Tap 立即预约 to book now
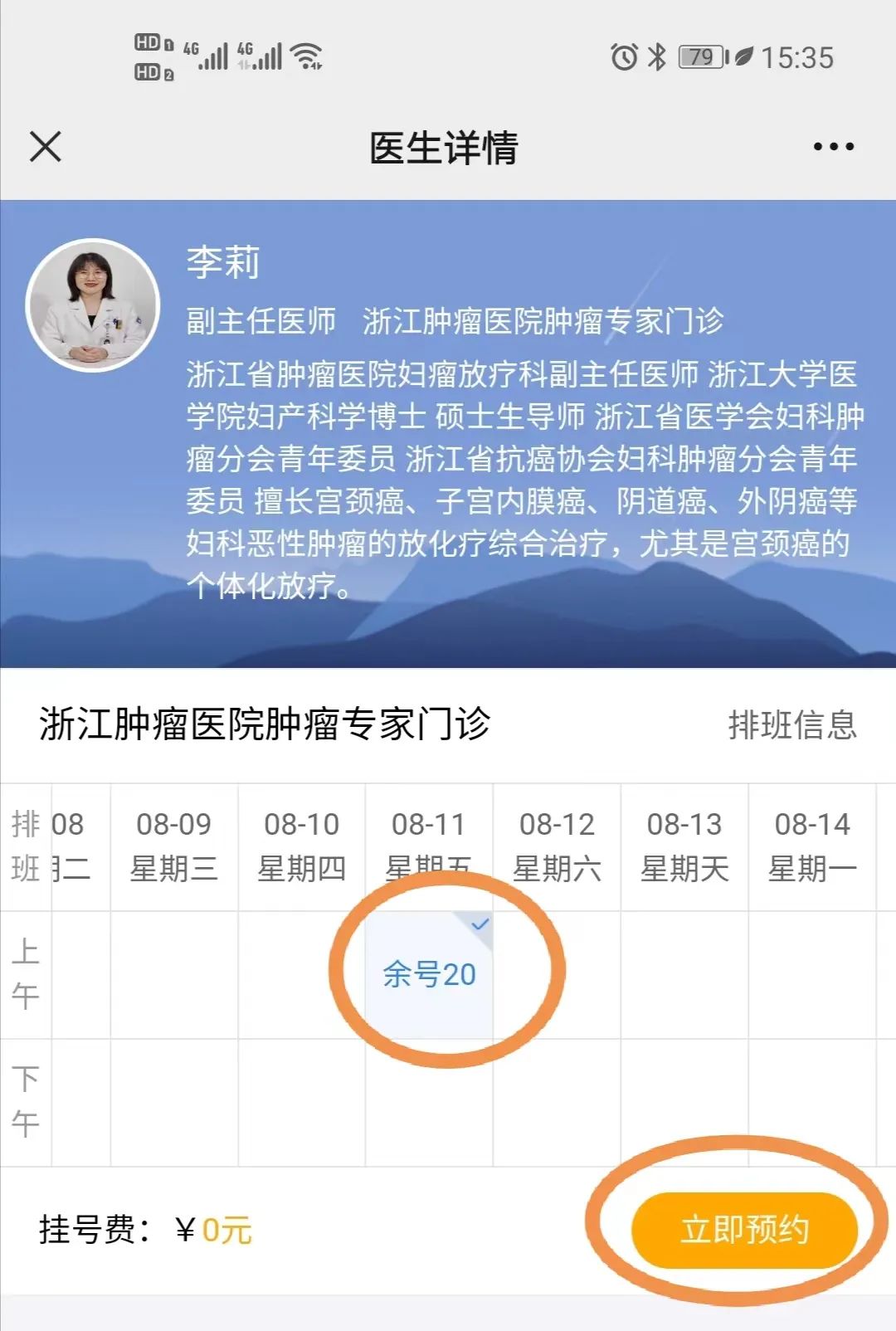This screenshot has height=1331, width=896. (x=744, y=1229)
